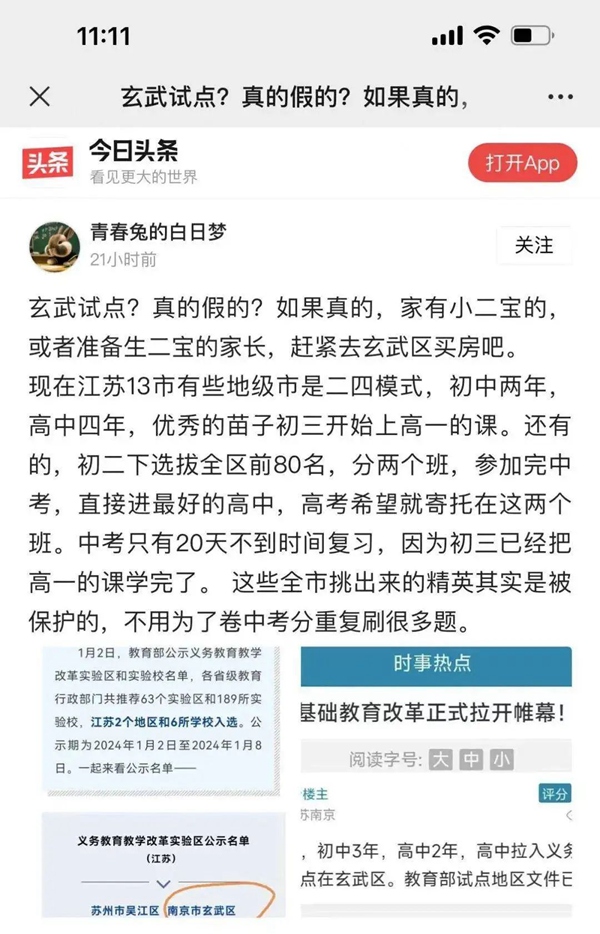This screenshot has height=934, width=600.
Task: Tap the 打开App button
Action: (522, 163)
